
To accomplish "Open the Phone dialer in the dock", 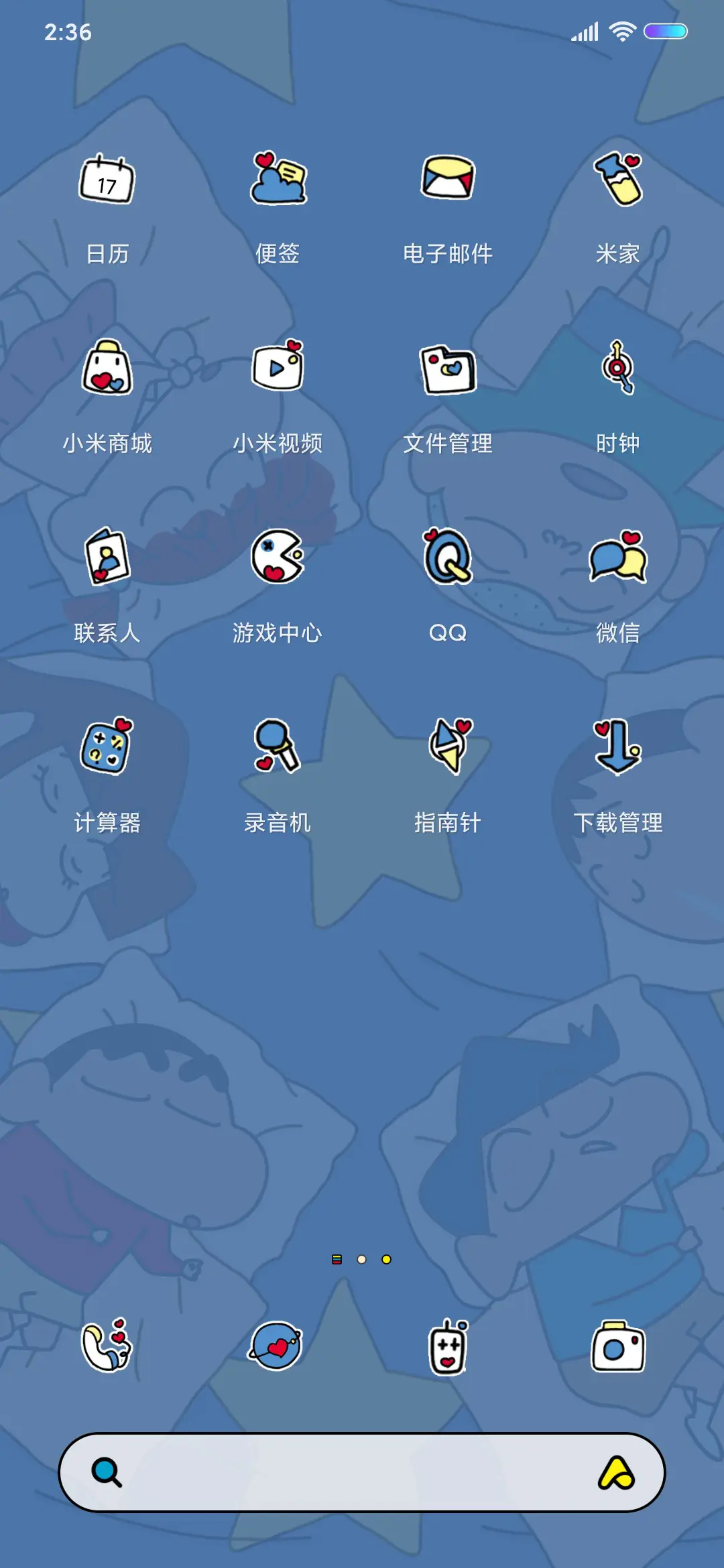I will tap(107, 1348).
